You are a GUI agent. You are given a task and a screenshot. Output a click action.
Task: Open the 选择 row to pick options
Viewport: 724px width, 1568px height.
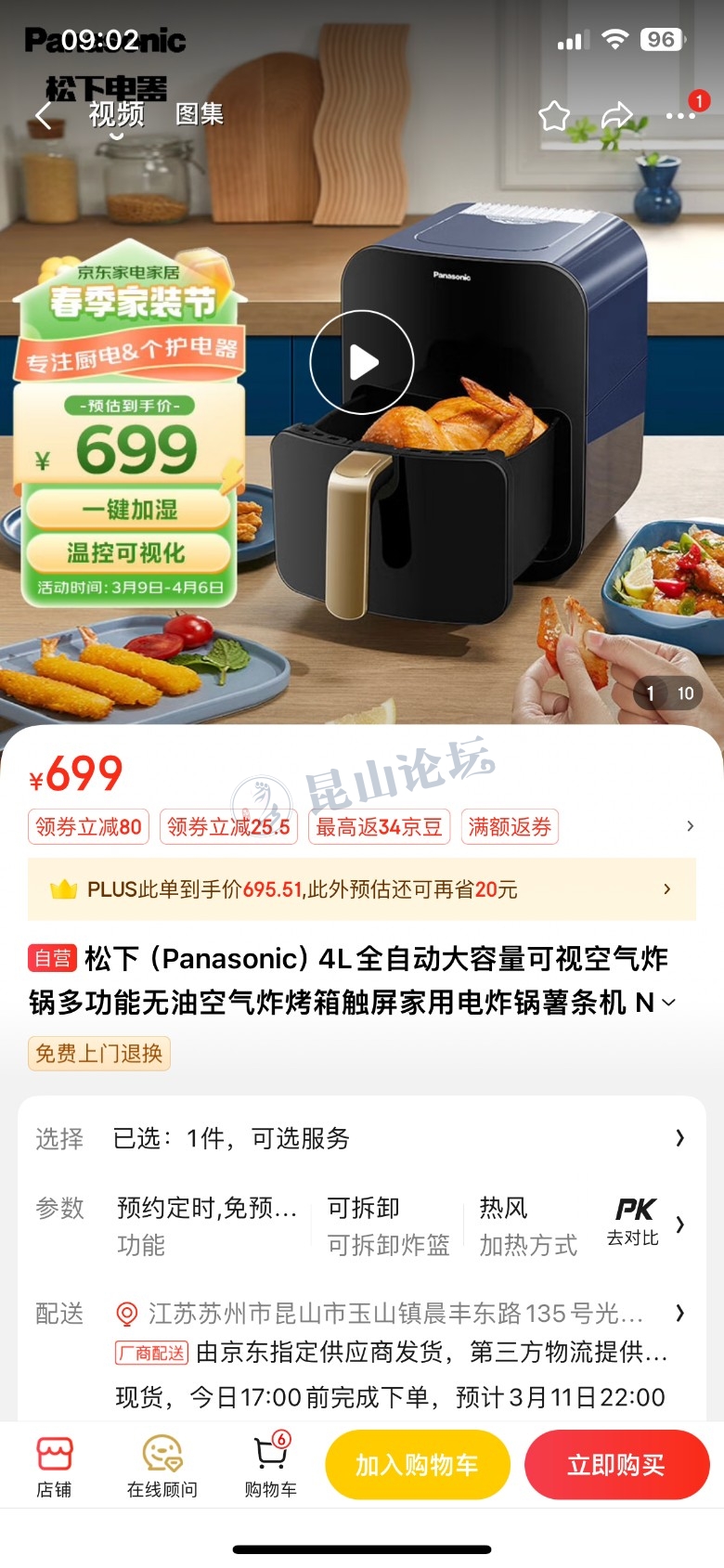[x=362, y=1138]
